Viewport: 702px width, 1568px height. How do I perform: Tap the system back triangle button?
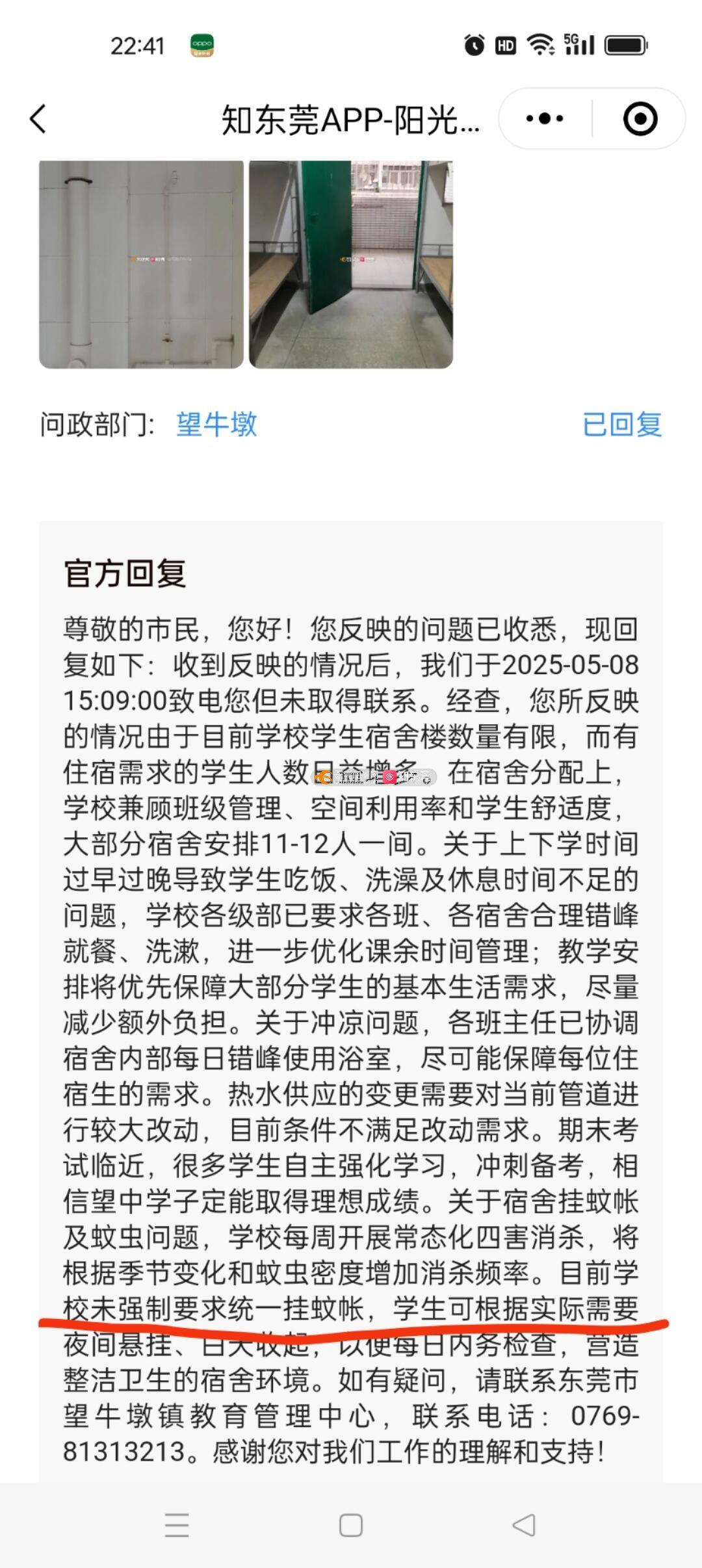tap(525, 1525)
